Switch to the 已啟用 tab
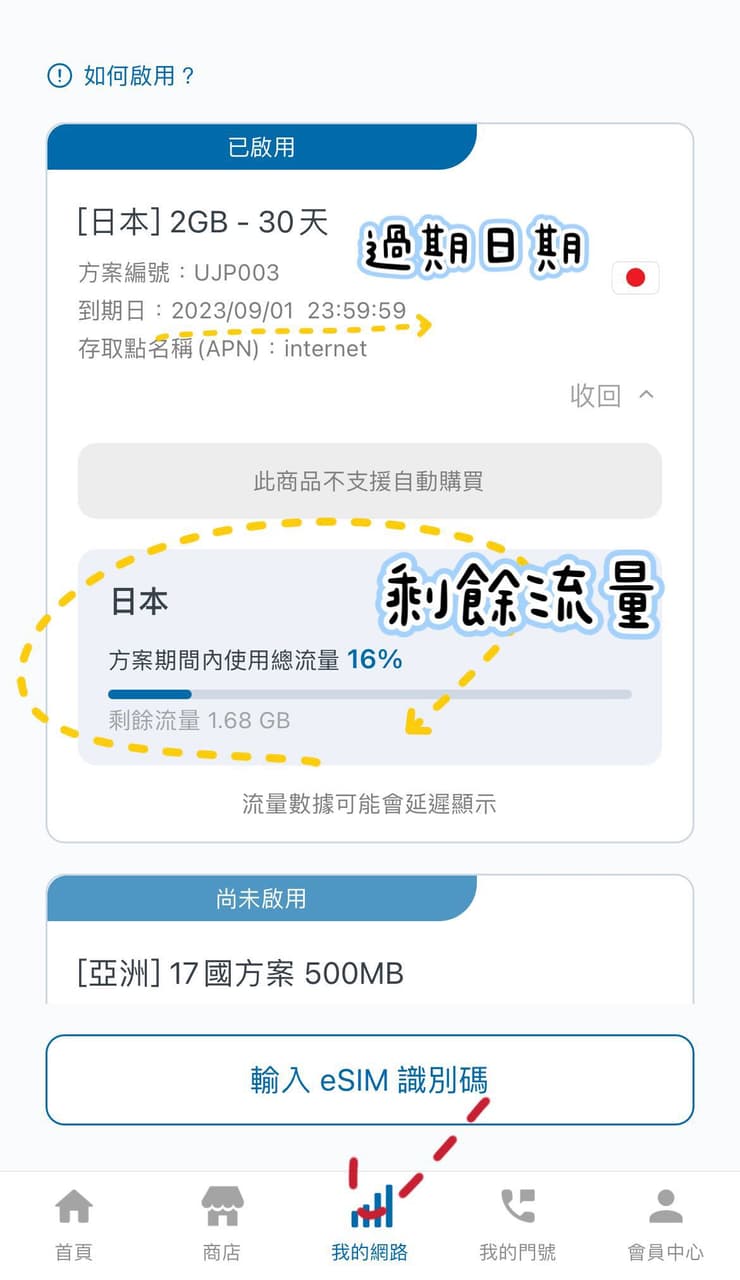The image size is (740, 1280). tap(262, 146)
